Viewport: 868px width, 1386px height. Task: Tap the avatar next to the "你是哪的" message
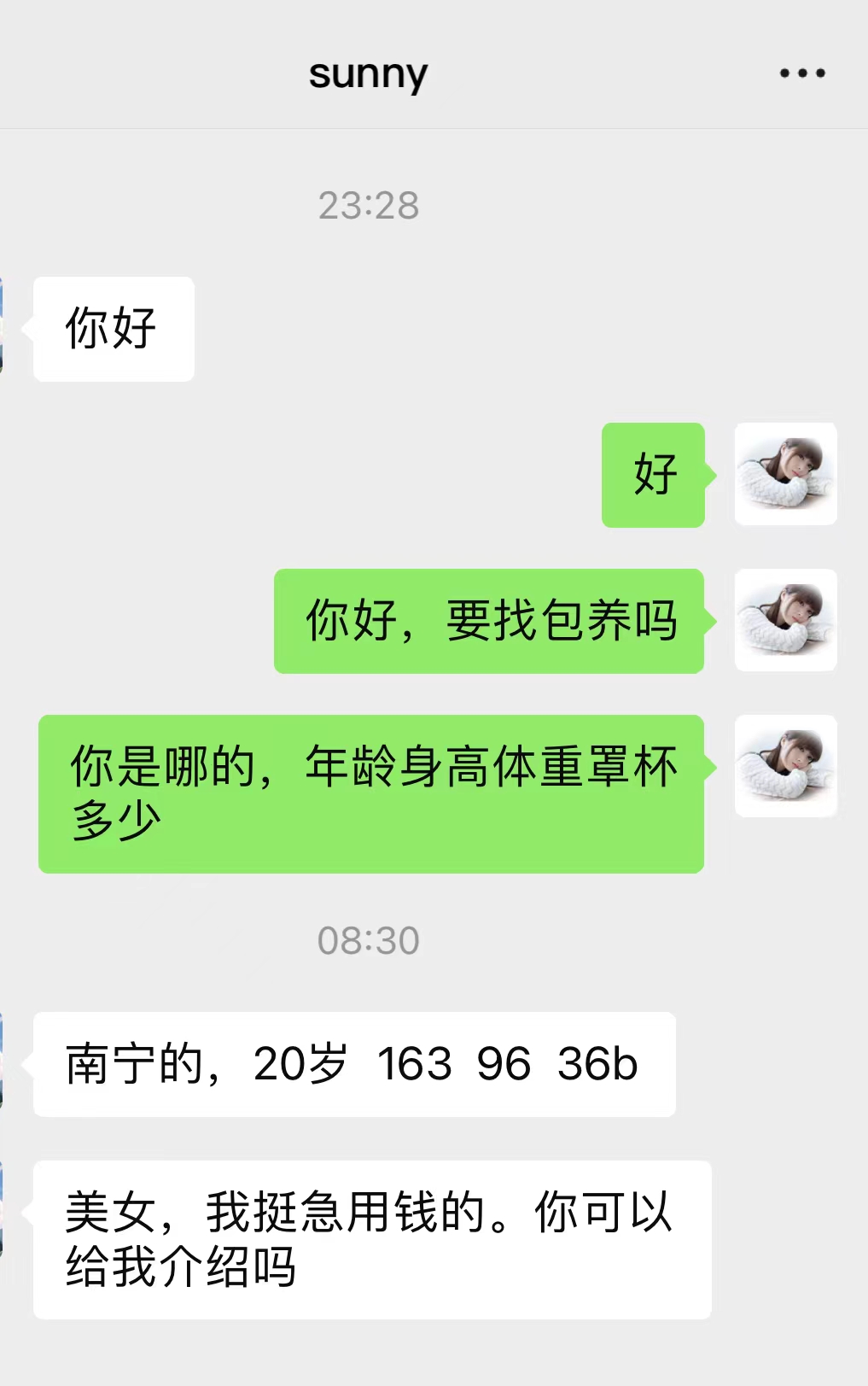(x=785, y=766)
